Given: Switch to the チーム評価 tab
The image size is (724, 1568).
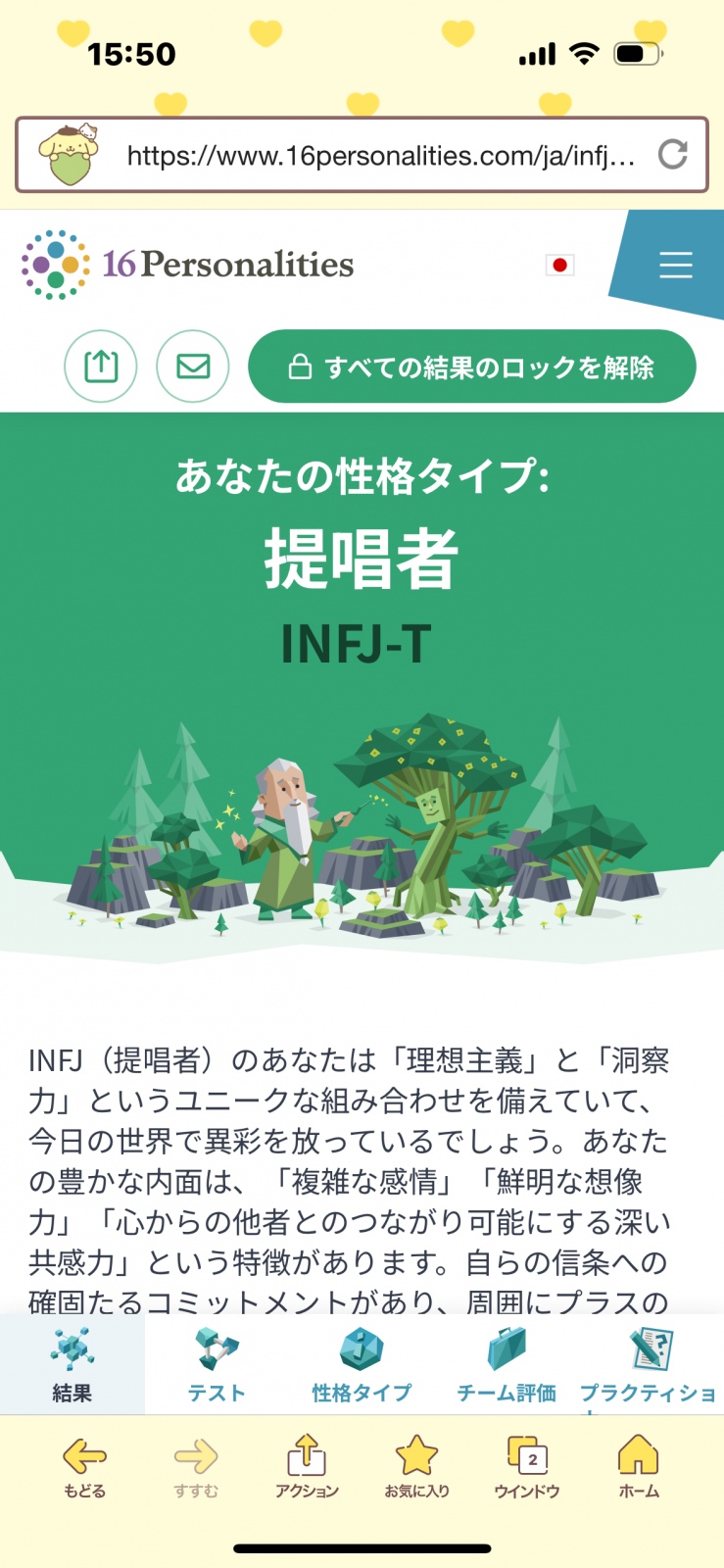Looking at the screenshot, I should pos(507,1364).
